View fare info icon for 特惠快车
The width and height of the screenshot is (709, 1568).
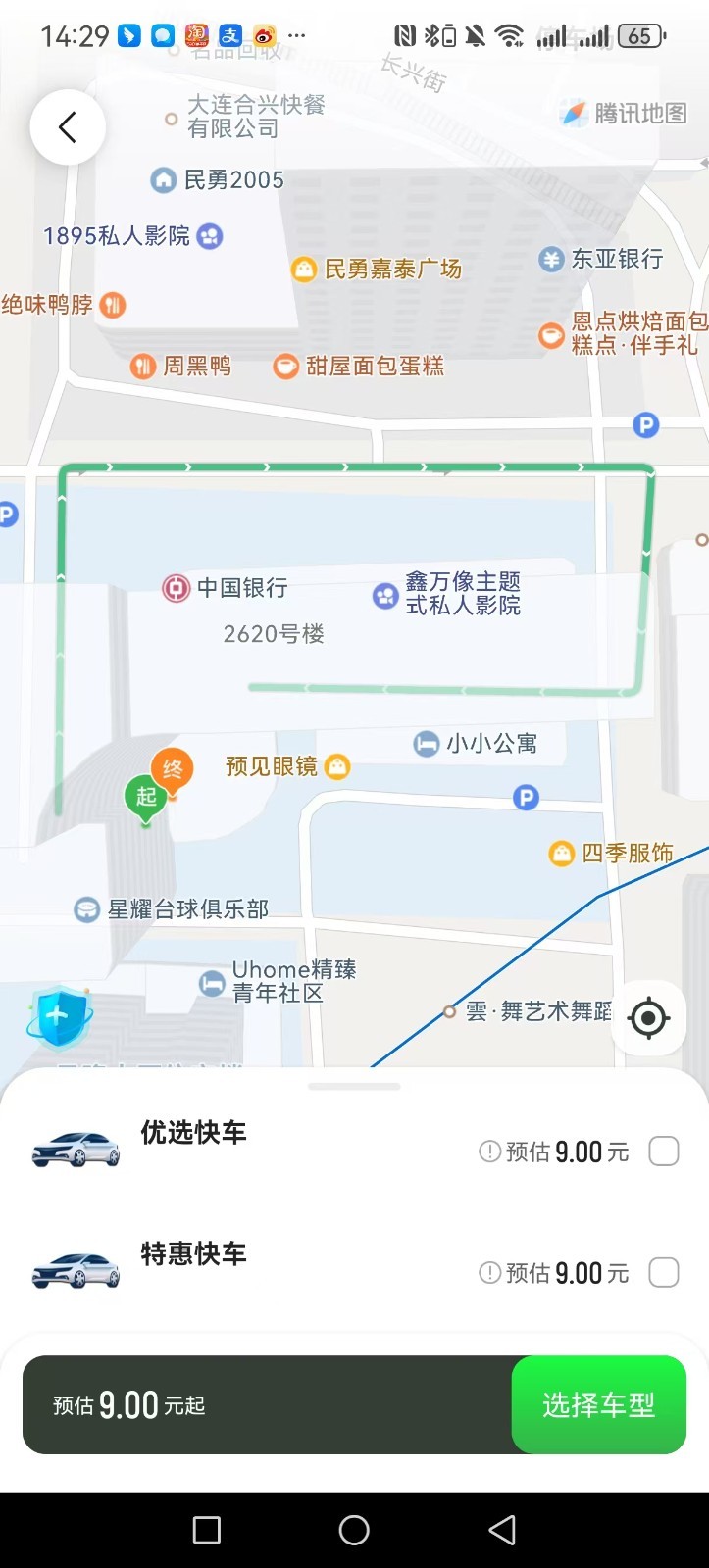tap(489, 1273)
